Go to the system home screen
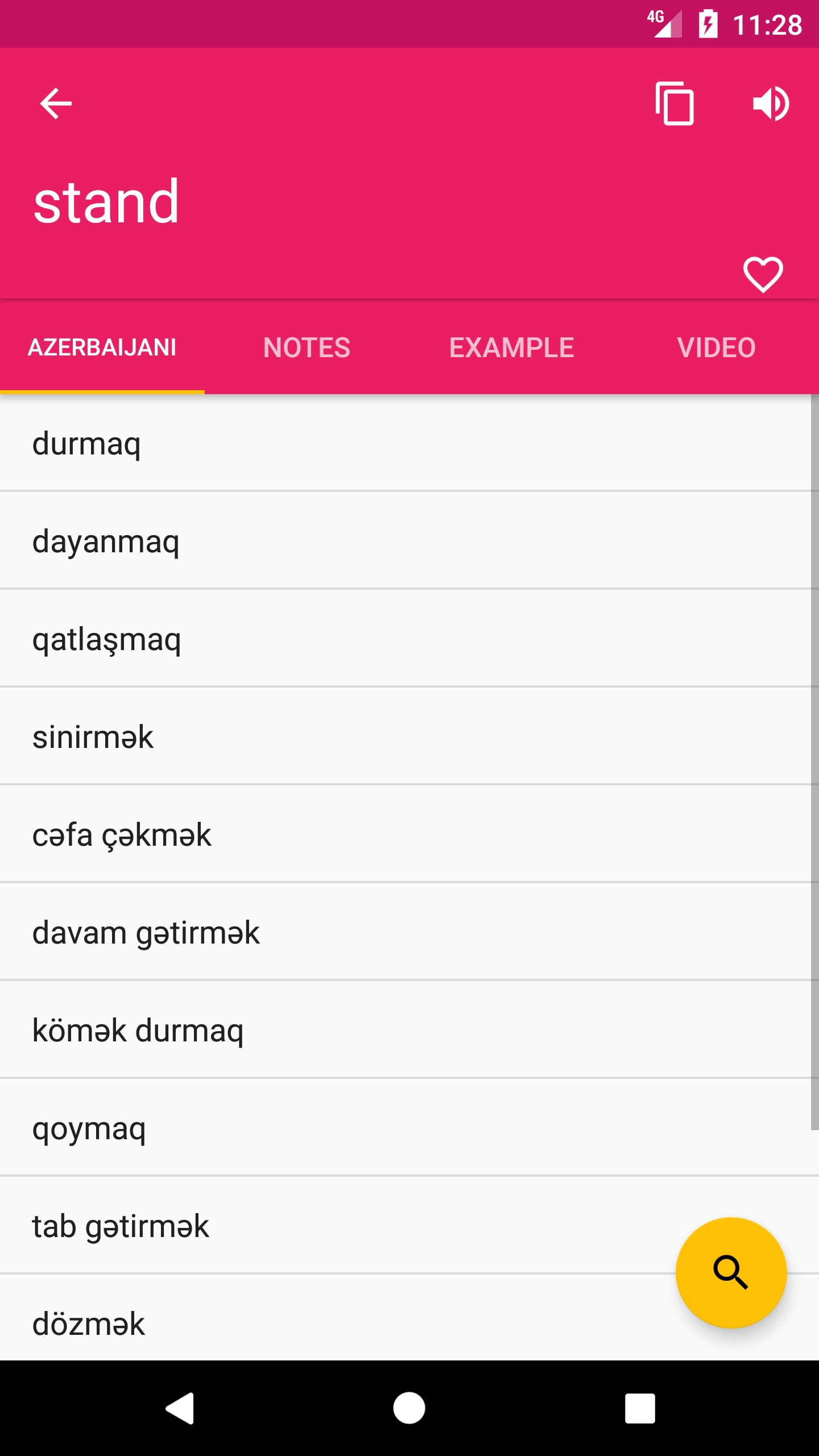Image resolution: width=819 pixels, height=1456 pixels. click(x=409, y=1408)
